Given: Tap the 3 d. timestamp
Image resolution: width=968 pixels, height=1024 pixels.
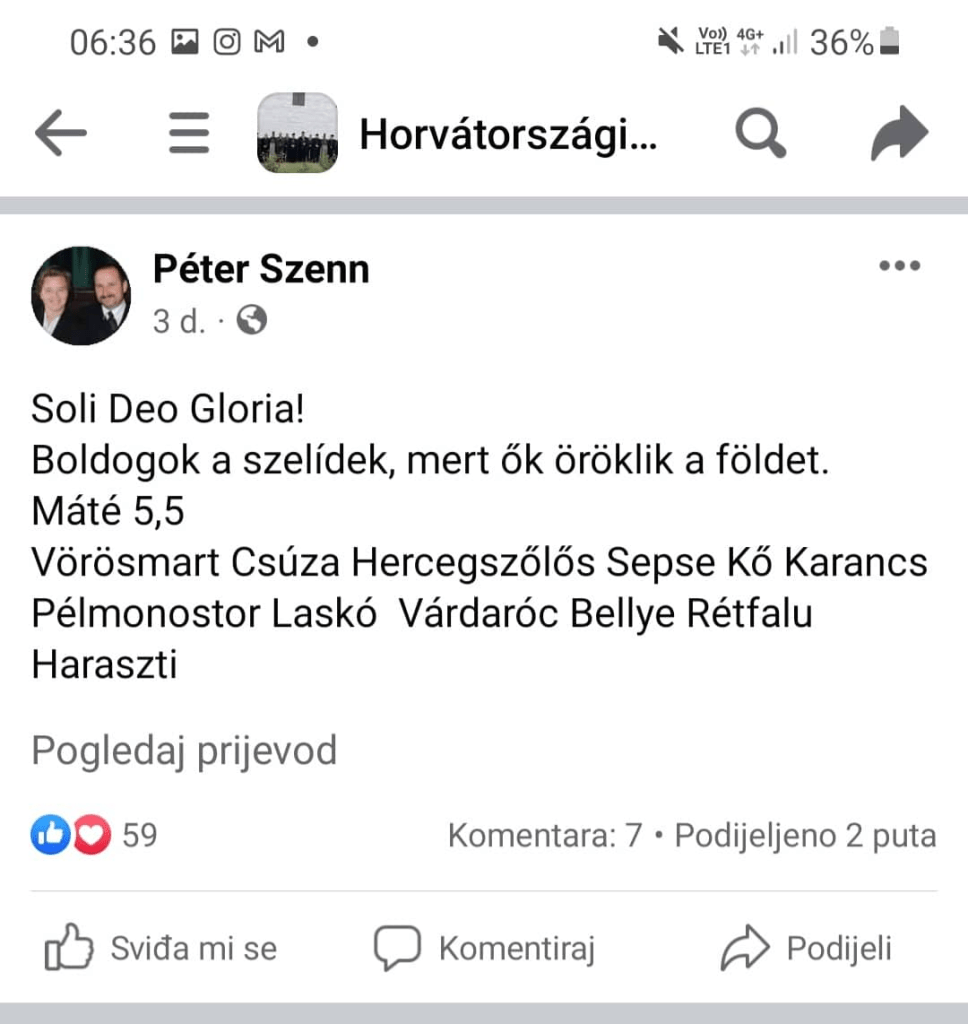Looking at the screenshot, I should click(x=178, y=322).
